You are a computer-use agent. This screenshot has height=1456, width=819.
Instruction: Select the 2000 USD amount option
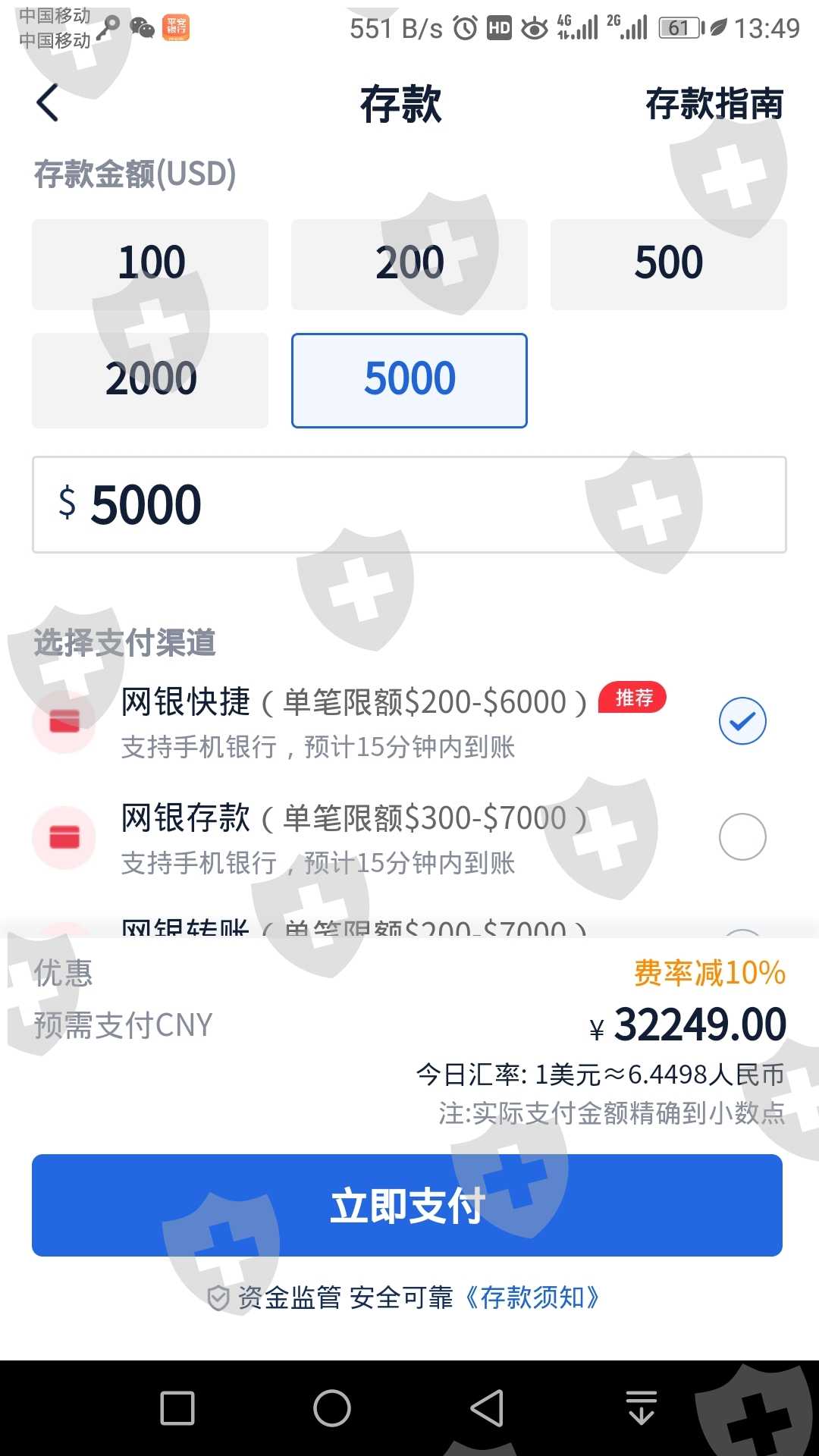pyautogui.click(x=150, y=380)
